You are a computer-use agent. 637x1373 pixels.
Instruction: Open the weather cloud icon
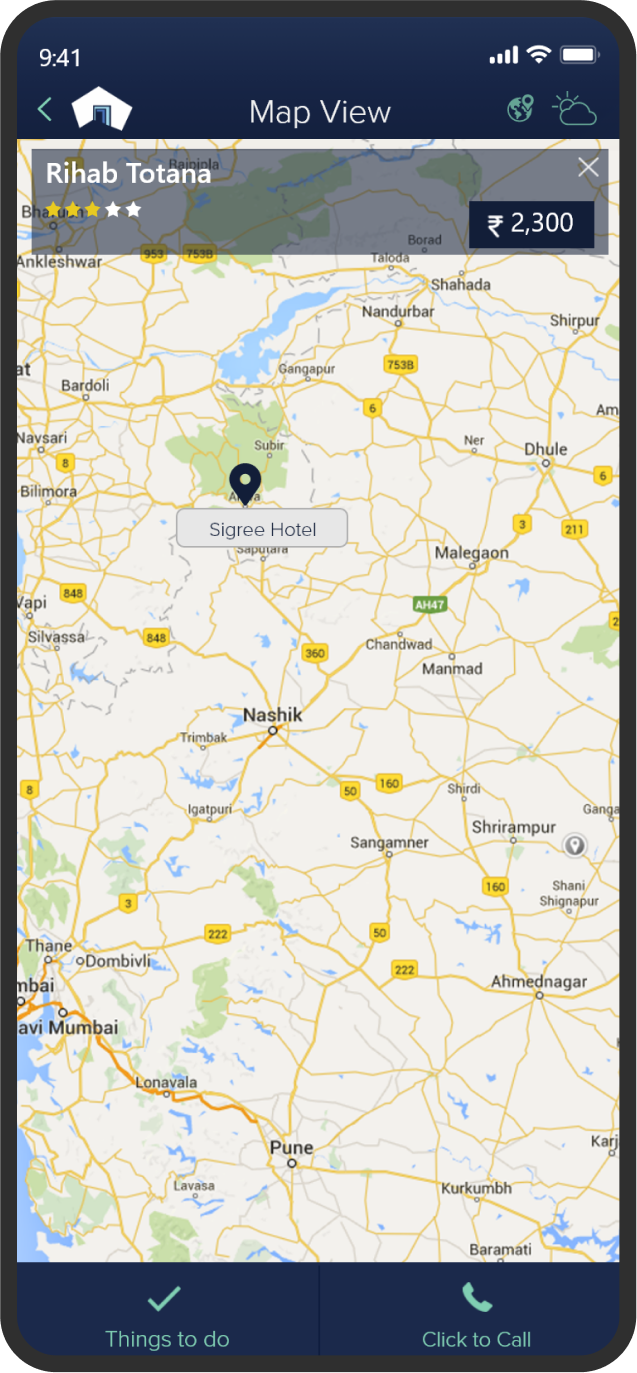coord(574,109)
